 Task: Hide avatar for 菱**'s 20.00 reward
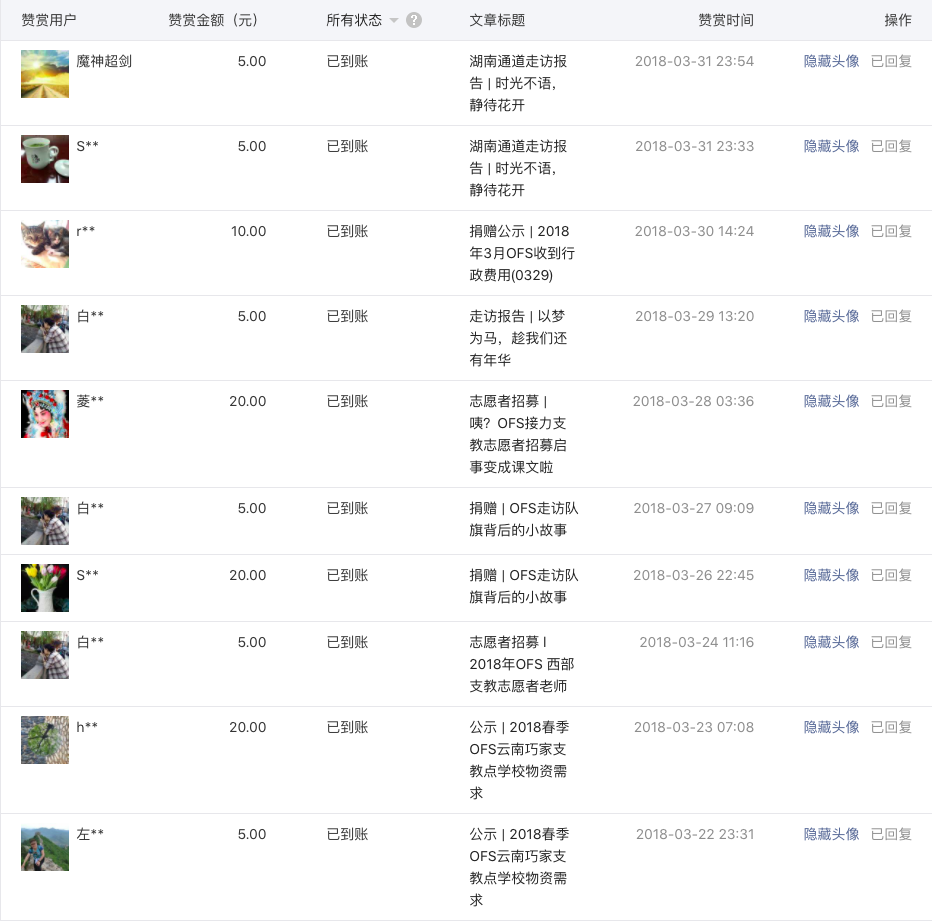pos(831,401)
